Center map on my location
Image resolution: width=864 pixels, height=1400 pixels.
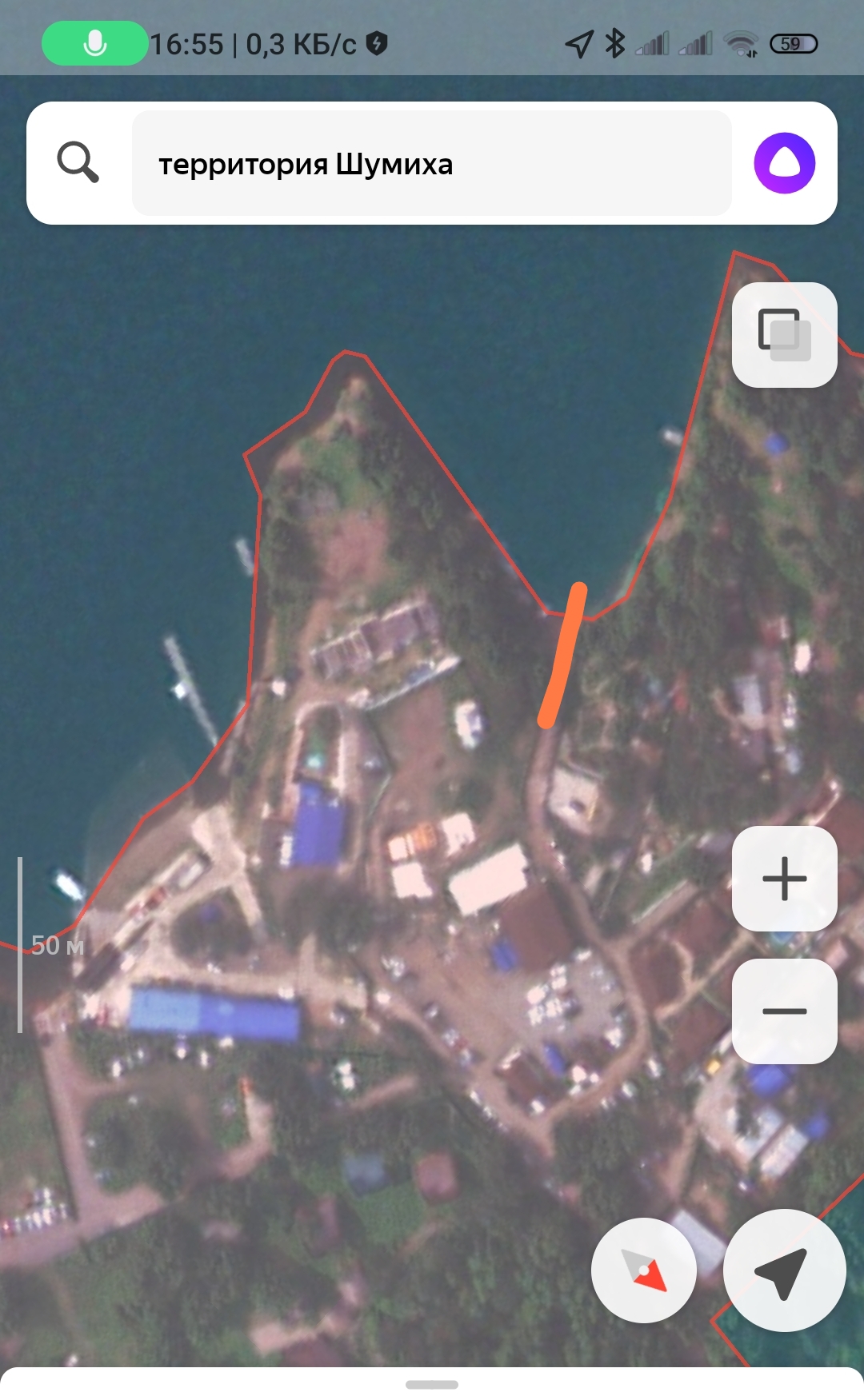click(x=784, y=1270)
